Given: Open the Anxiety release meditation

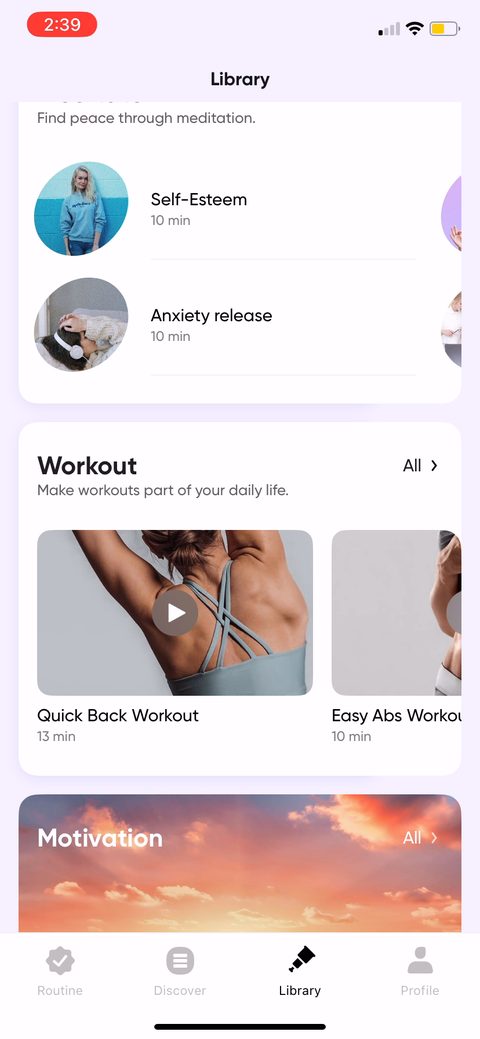Looking at the screenshot, I should [225, 325].
